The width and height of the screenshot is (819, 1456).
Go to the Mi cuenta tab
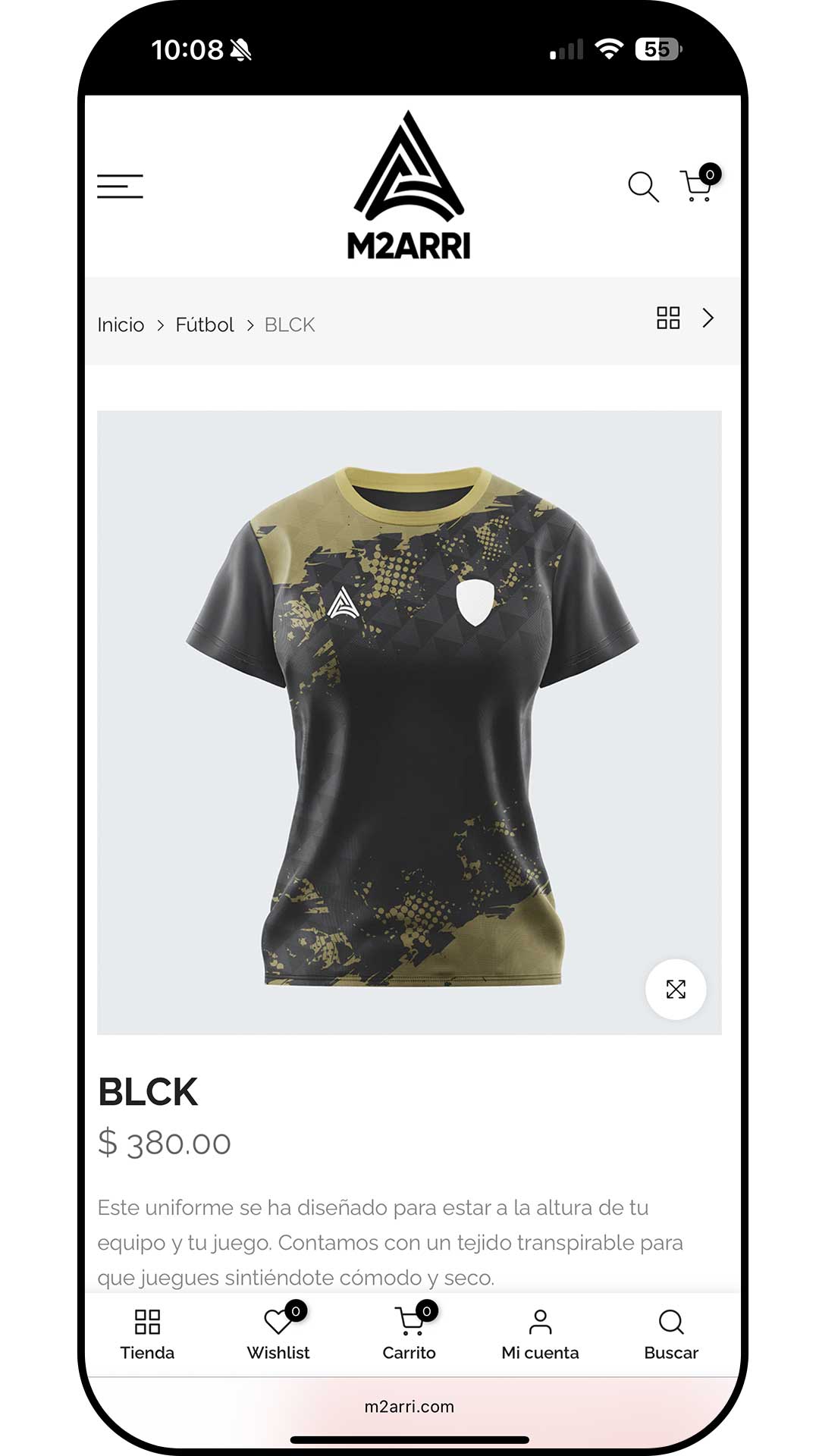[x=540, y=1335]
